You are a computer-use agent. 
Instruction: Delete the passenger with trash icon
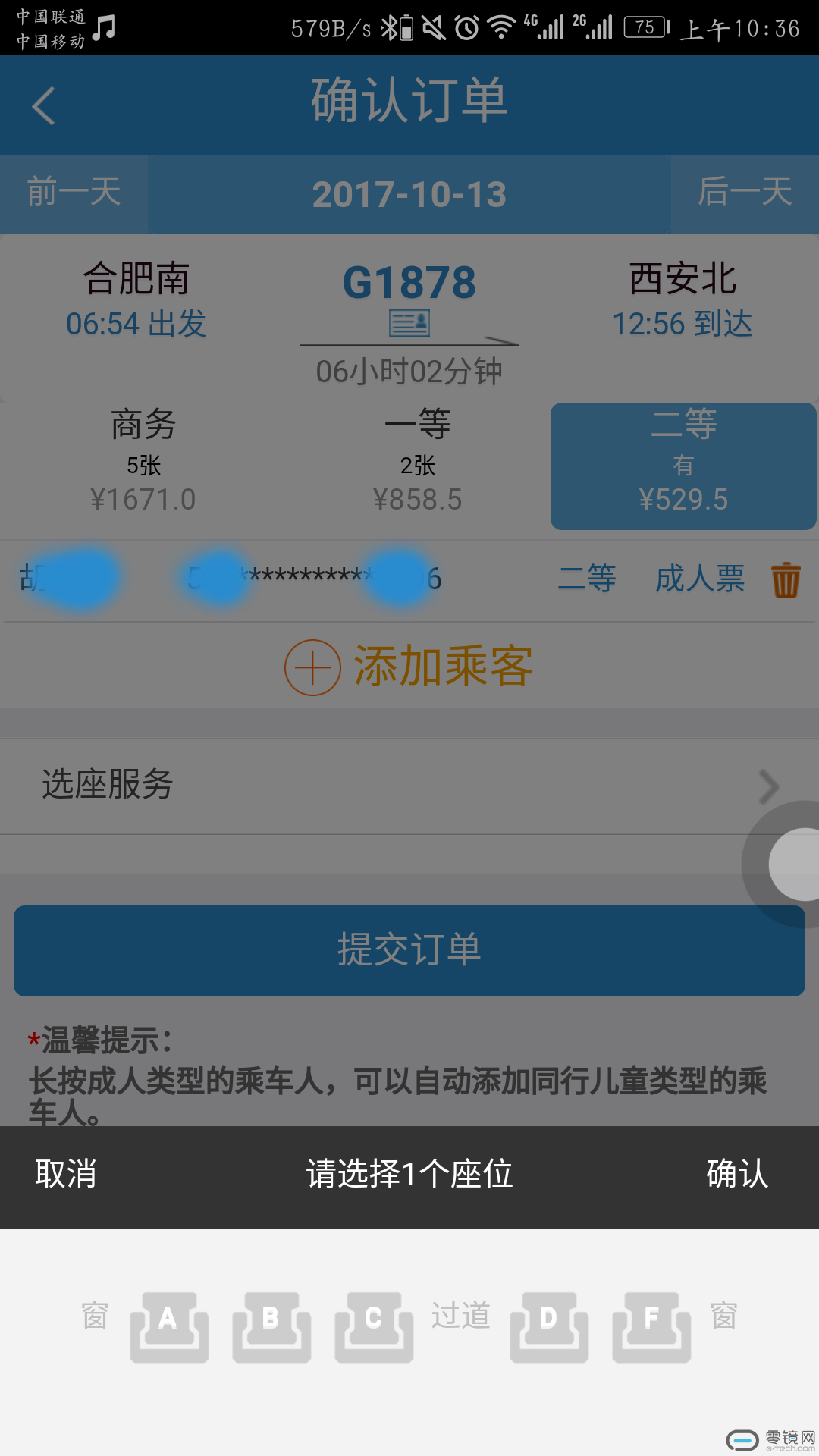(x=786, y=580)
